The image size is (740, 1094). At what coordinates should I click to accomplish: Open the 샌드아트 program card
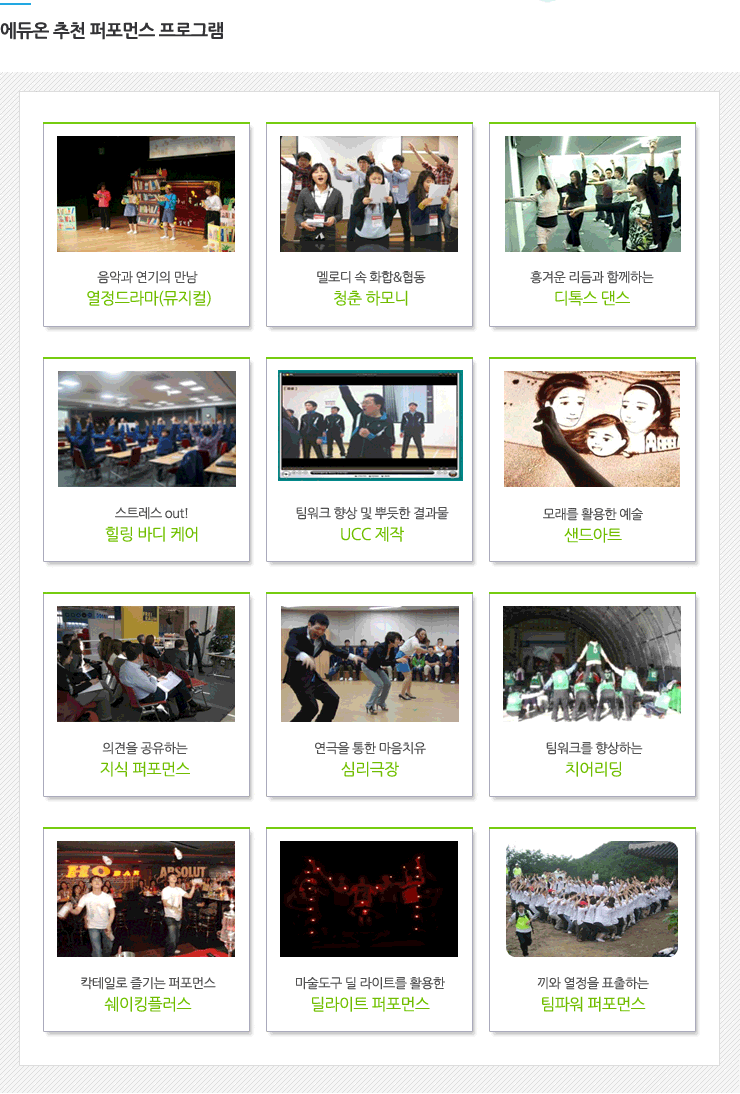point(592,459)
